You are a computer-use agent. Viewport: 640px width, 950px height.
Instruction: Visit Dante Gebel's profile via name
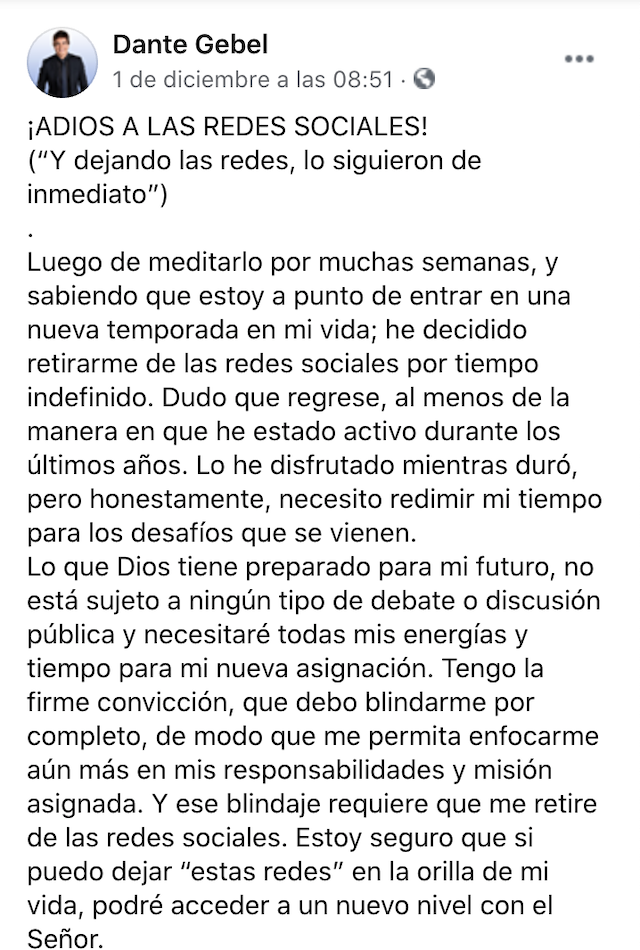pyautogui.click(x=190, y=44)
